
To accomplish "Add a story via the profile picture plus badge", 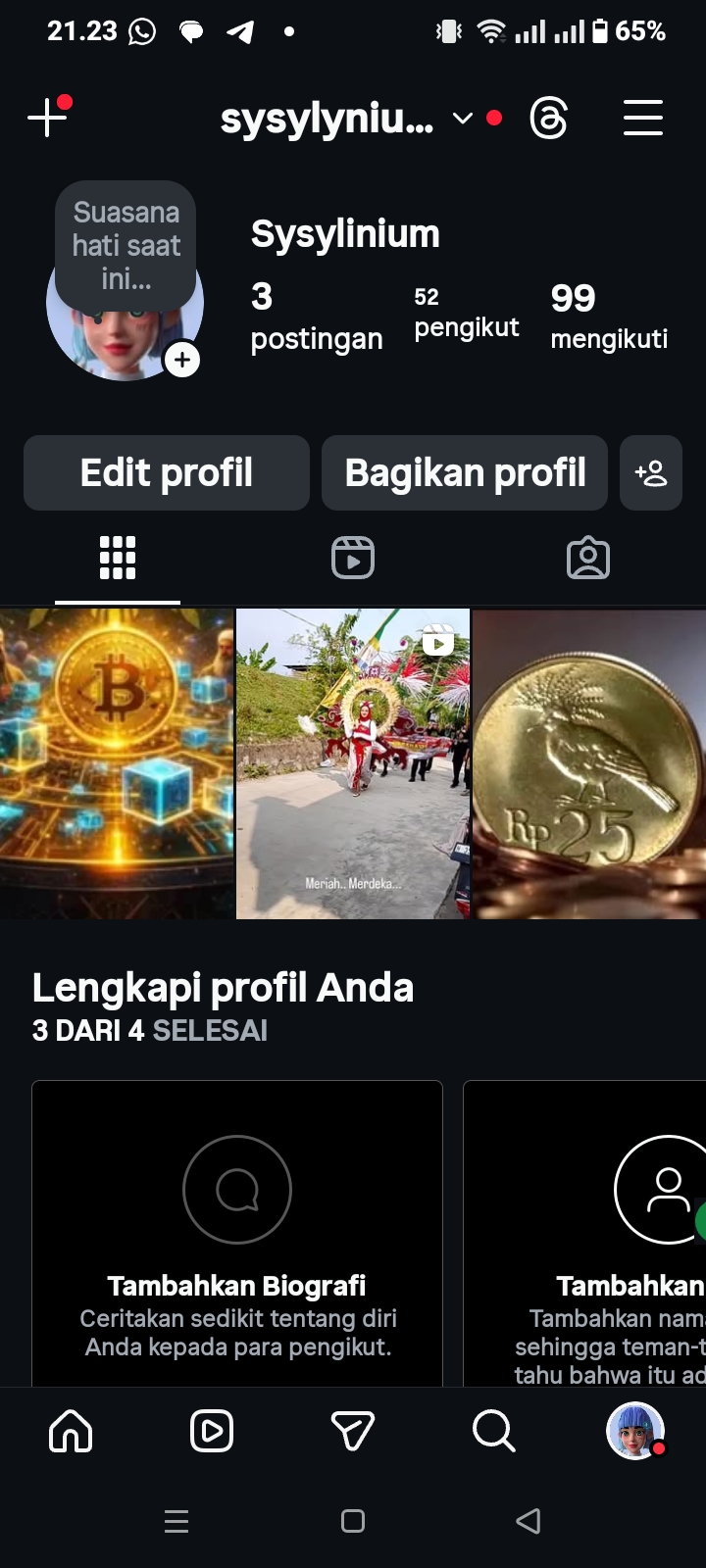I will [x=182, y=360].
